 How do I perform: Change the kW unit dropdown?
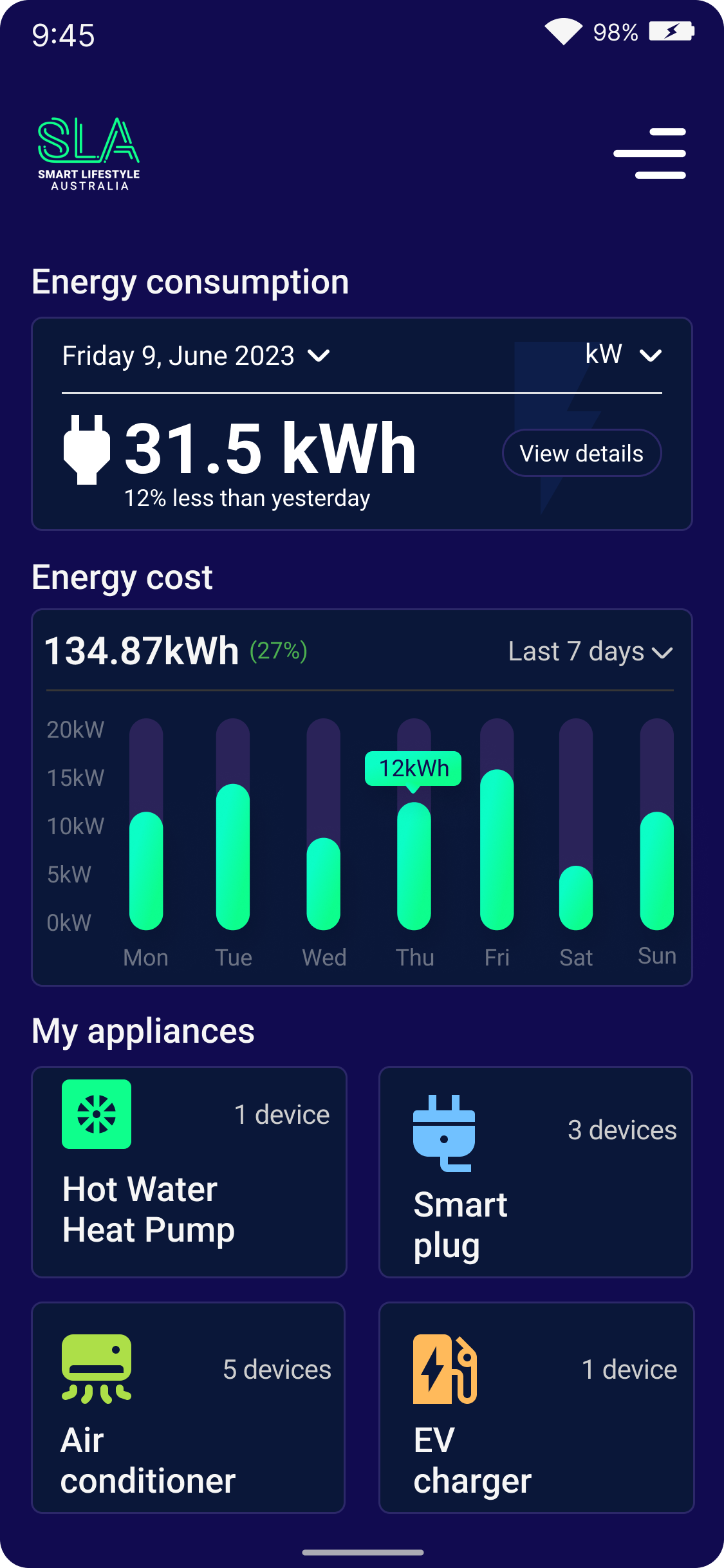pyautogui.click(x=623, y=355)
